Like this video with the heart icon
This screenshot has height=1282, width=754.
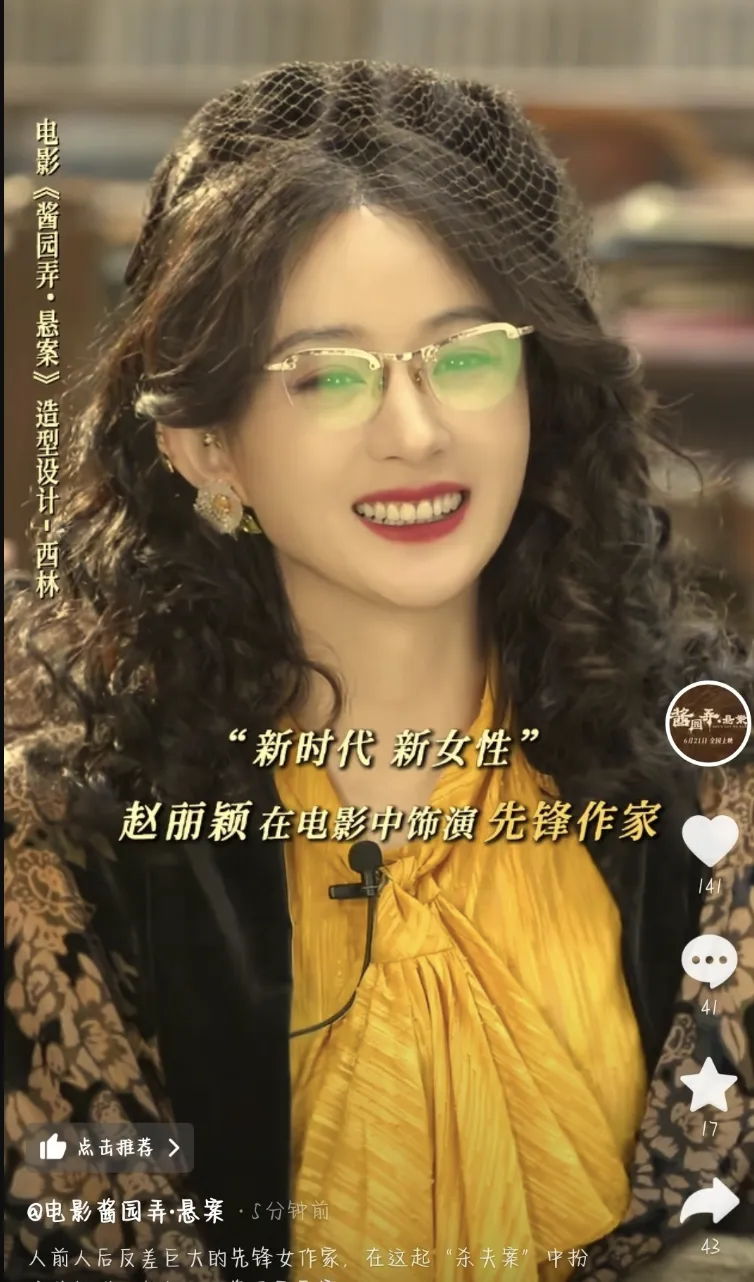tap(710, 841)
